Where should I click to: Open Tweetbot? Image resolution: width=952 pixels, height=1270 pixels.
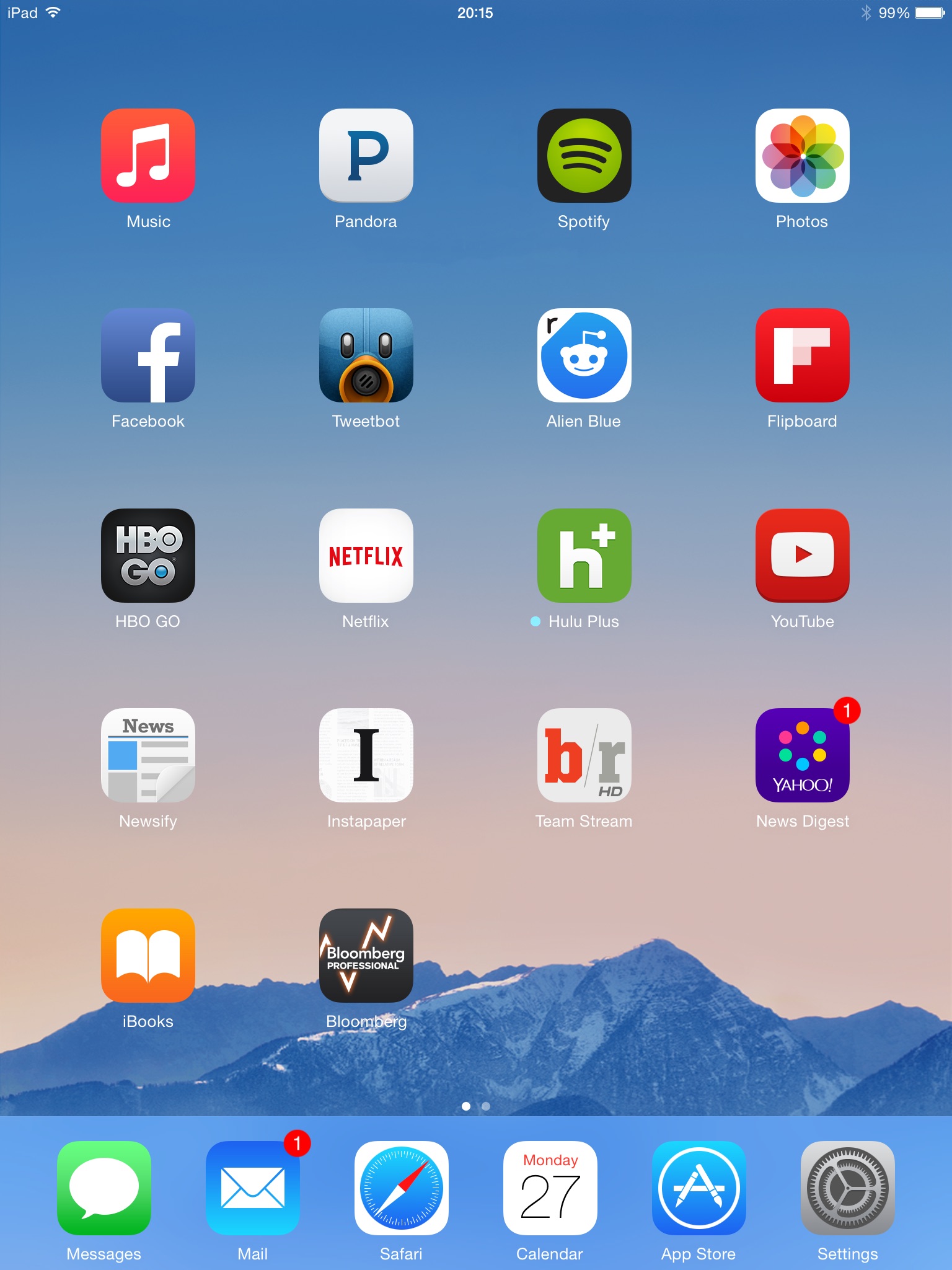[x=366, y=355]
